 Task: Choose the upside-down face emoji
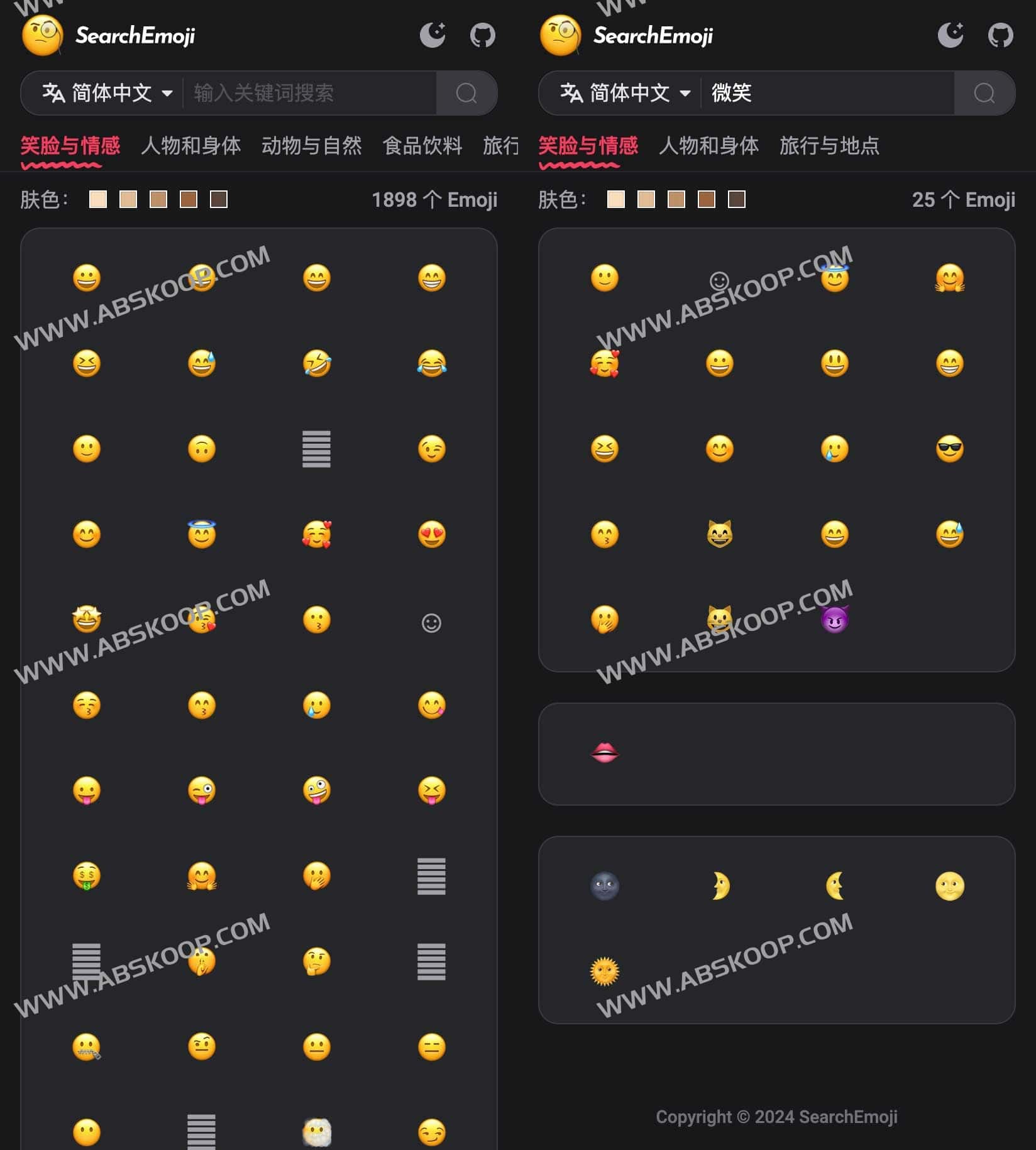[x=201, y=449]
